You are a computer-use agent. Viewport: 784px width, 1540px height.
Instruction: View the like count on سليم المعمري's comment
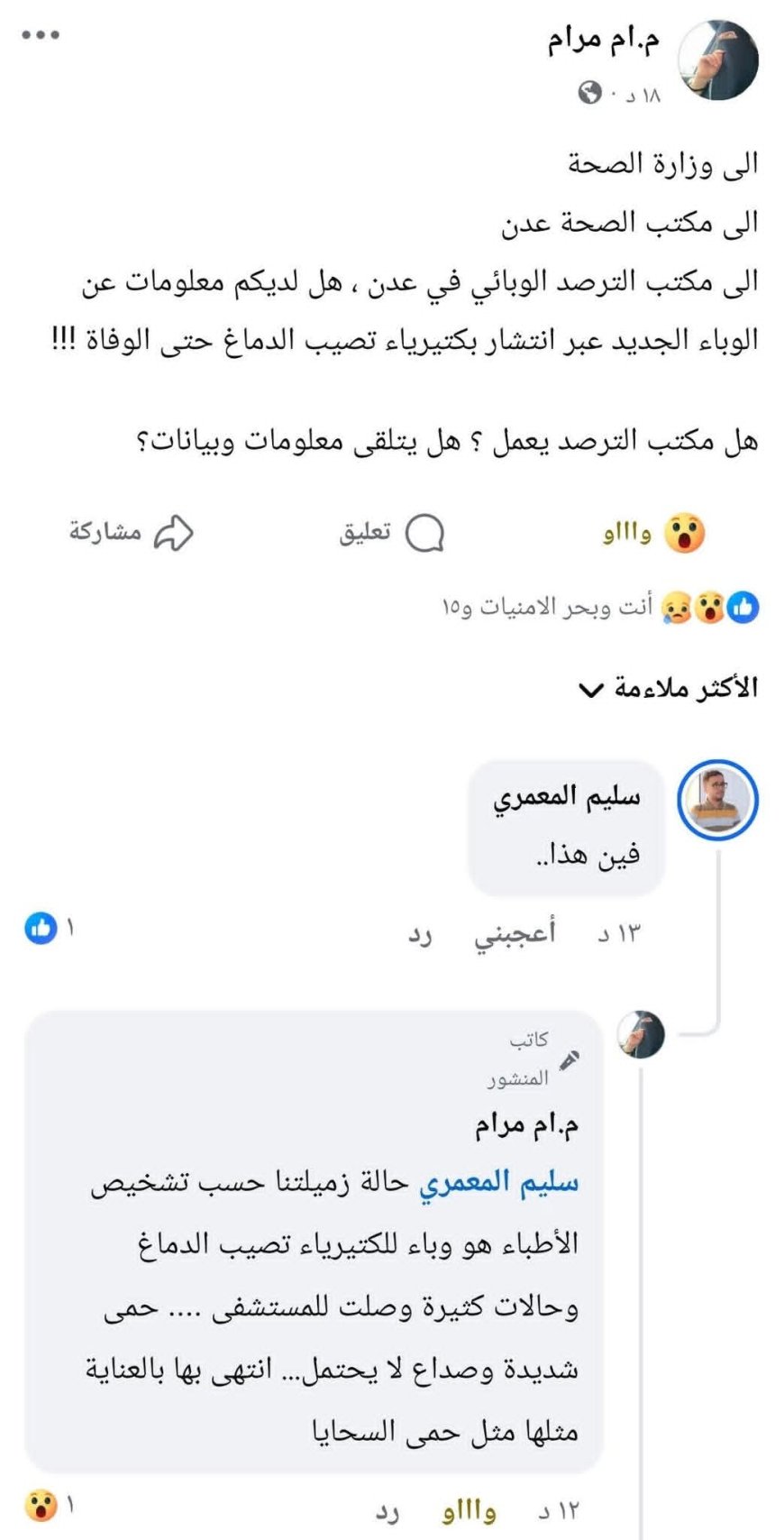[50, 928]
